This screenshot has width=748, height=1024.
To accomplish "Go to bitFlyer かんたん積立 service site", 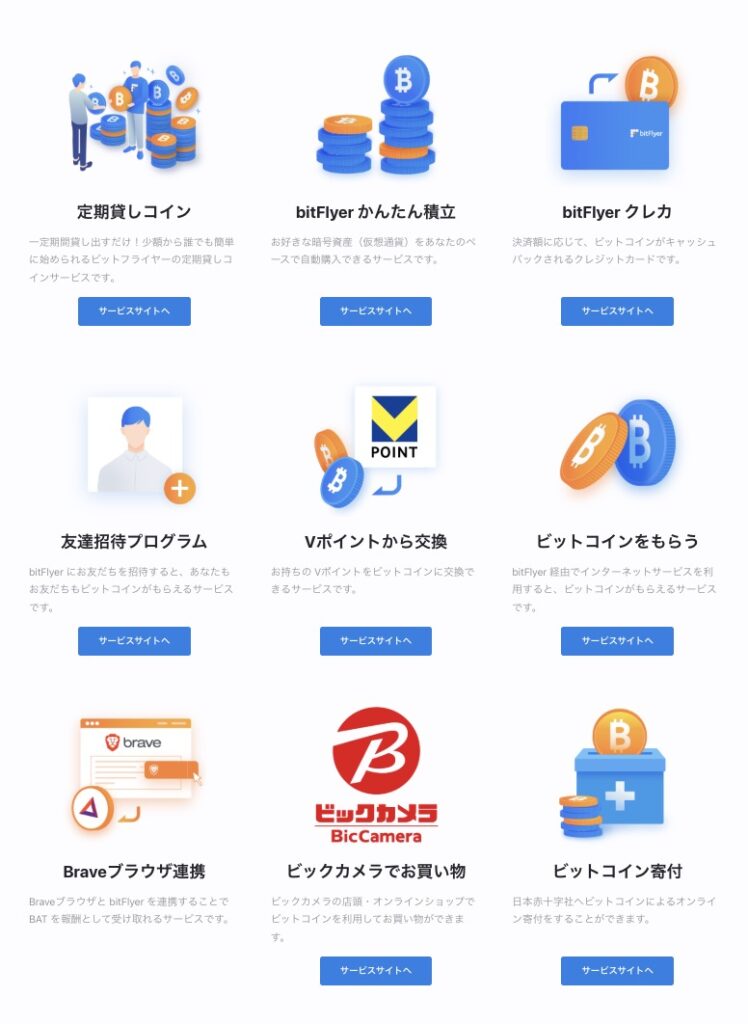I will (375, 311).
